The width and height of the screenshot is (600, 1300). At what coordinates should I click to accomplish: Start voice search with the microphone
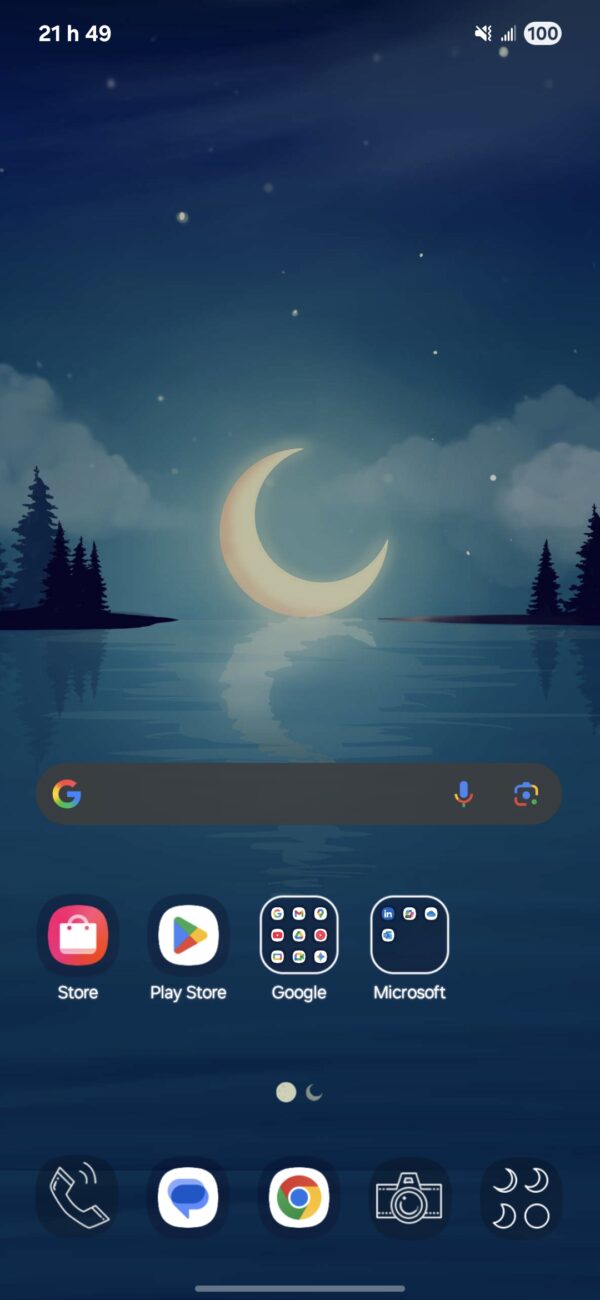pos(463,794)
